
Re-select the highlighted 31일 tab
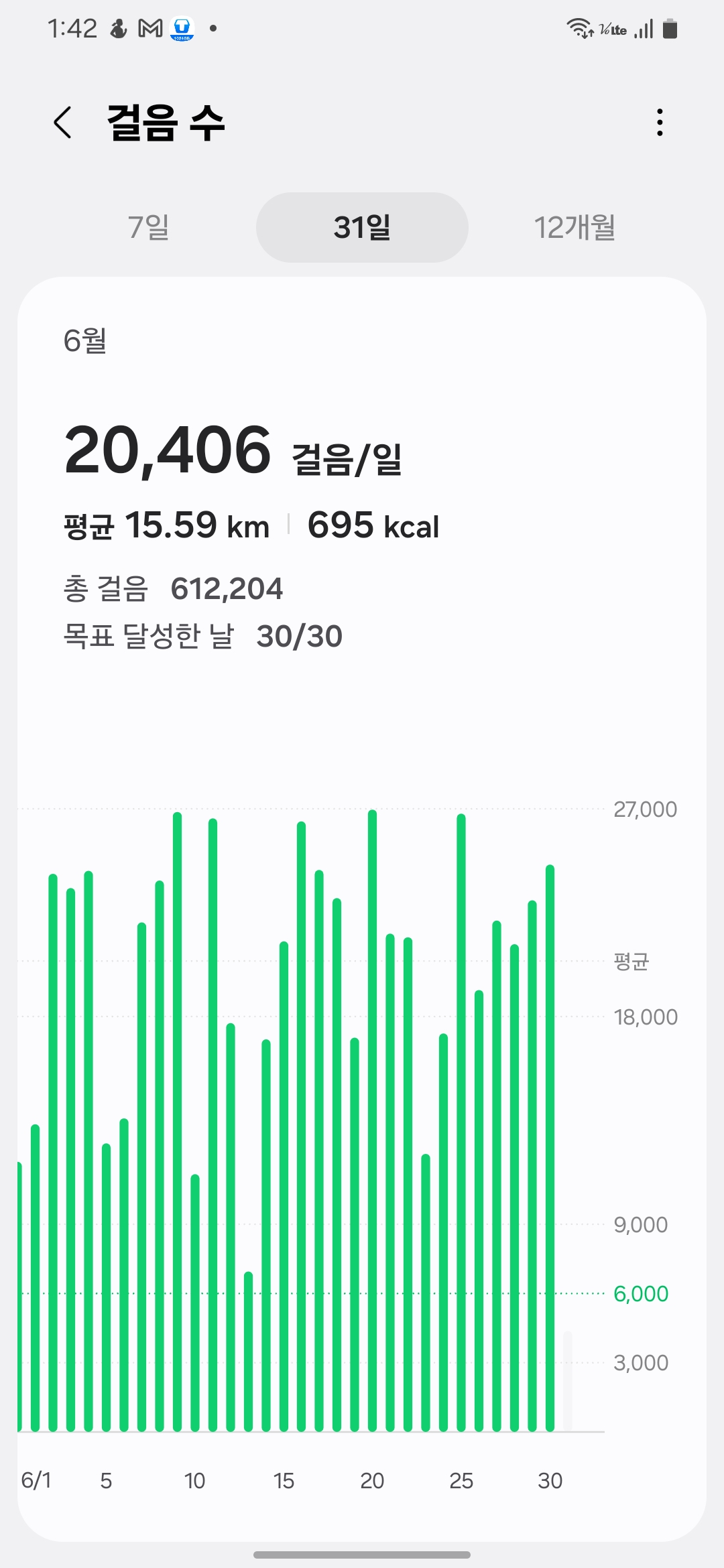click(x=362, y=227)
